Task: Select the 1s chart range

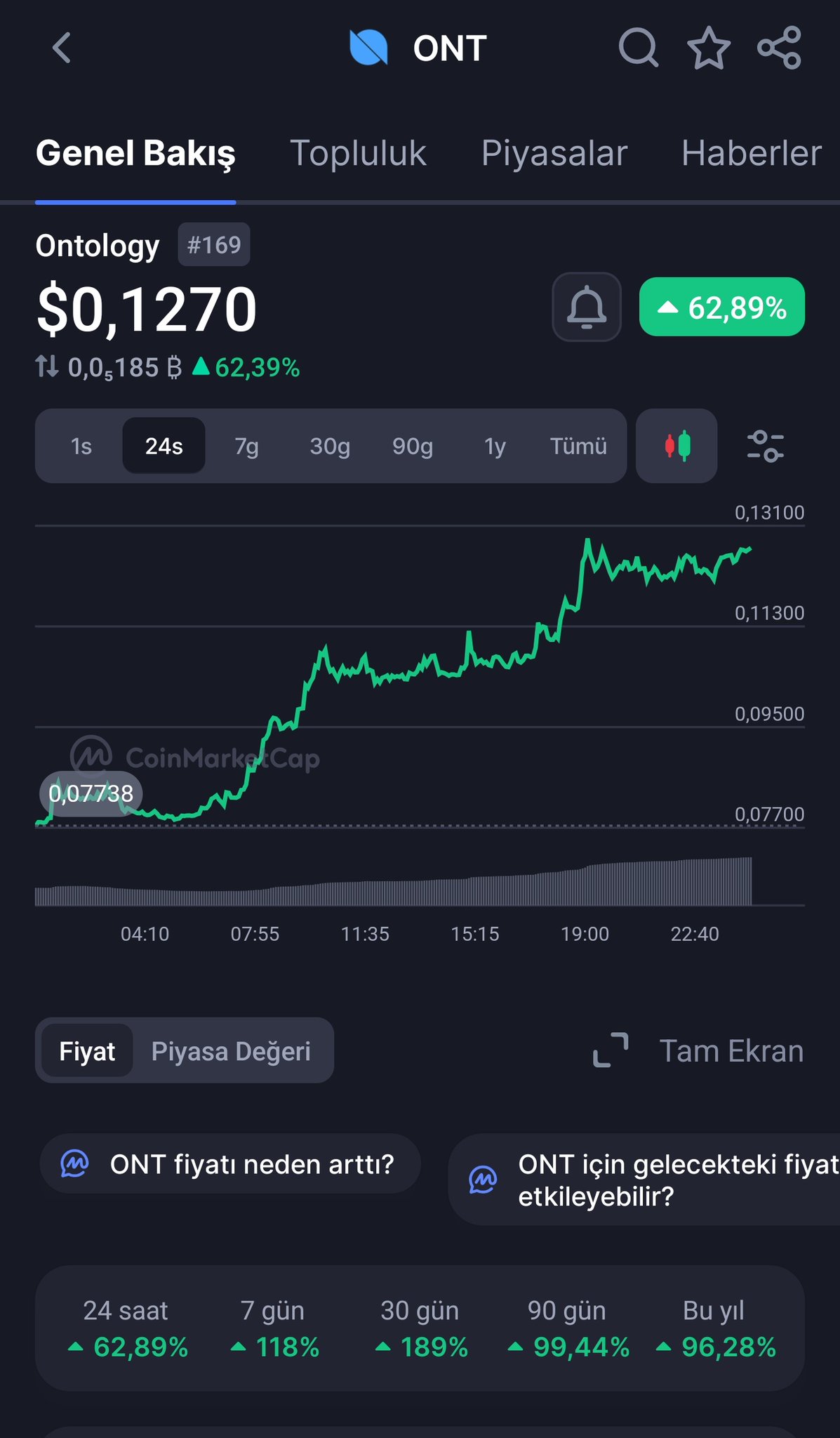Action: coord(81,447)
